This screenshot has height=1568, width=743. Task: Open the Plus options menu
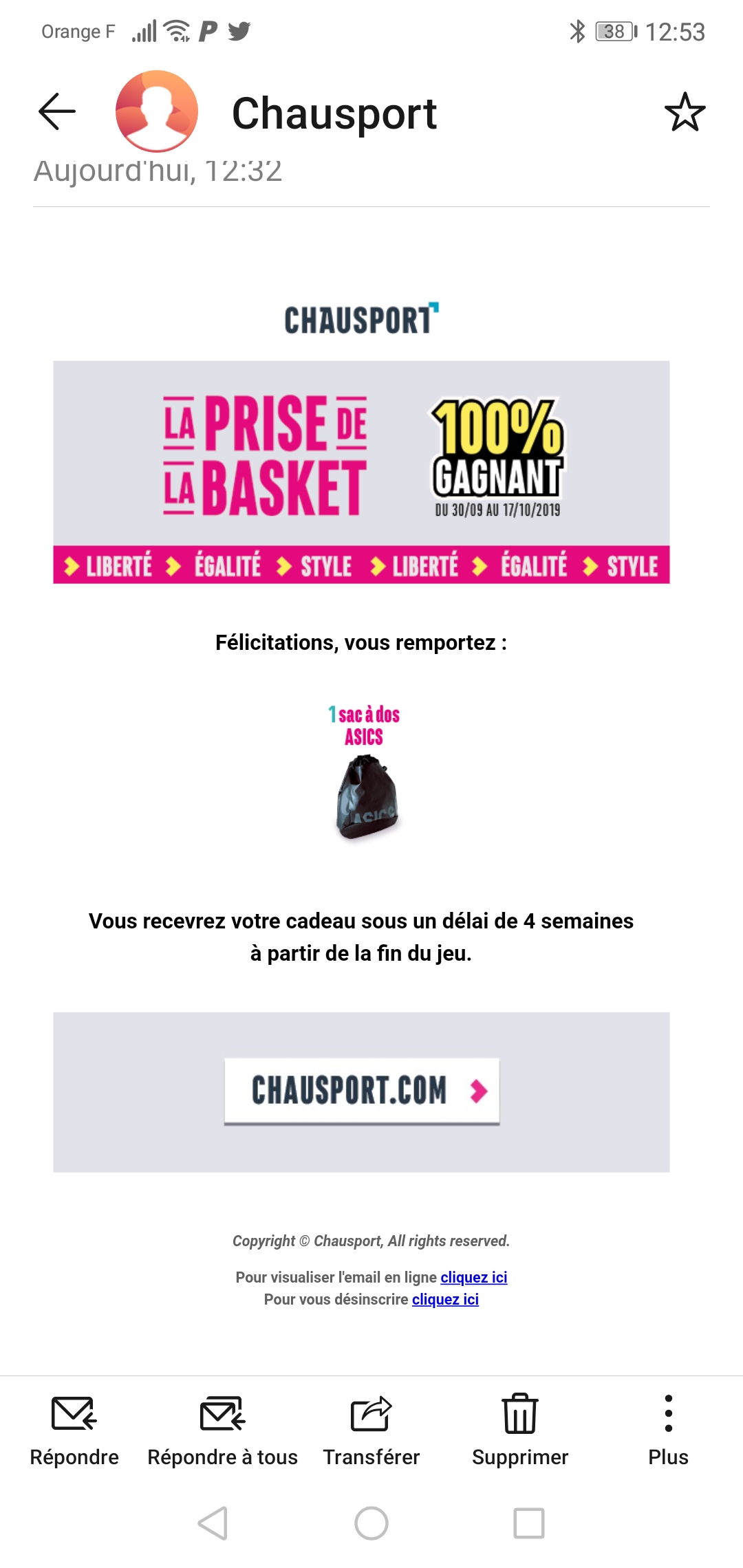point(668,1429)
